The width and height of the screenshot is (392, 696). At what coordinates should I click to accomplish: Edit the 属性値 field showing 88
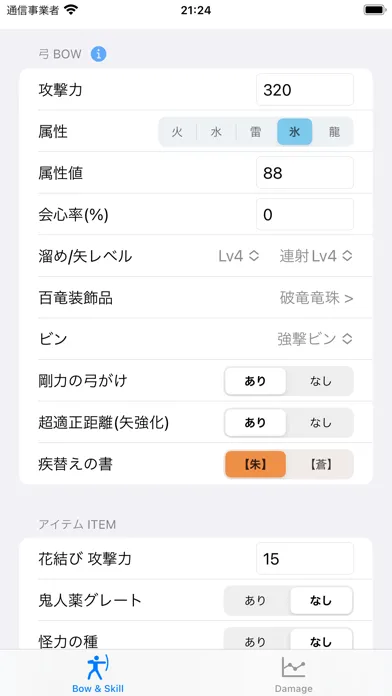[x=305, y=173]
